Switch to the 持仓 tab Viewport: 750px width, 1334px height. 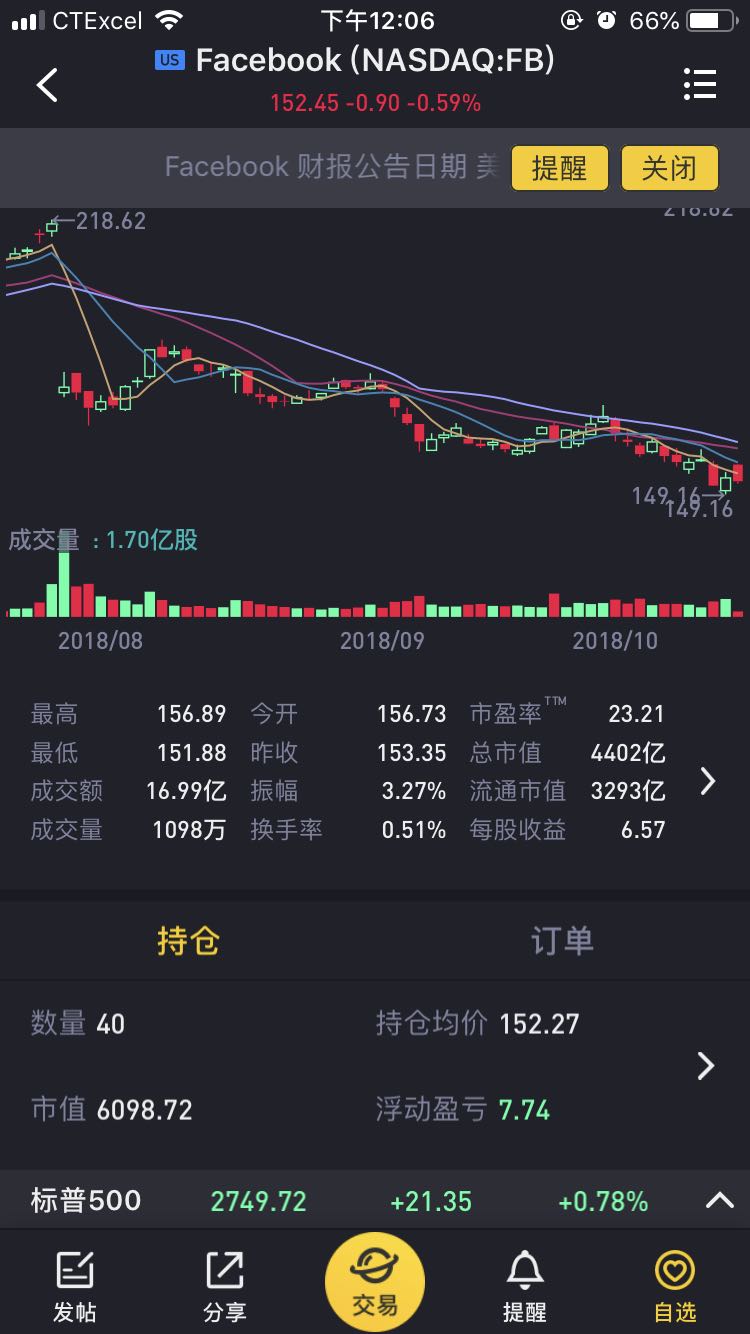188,940
